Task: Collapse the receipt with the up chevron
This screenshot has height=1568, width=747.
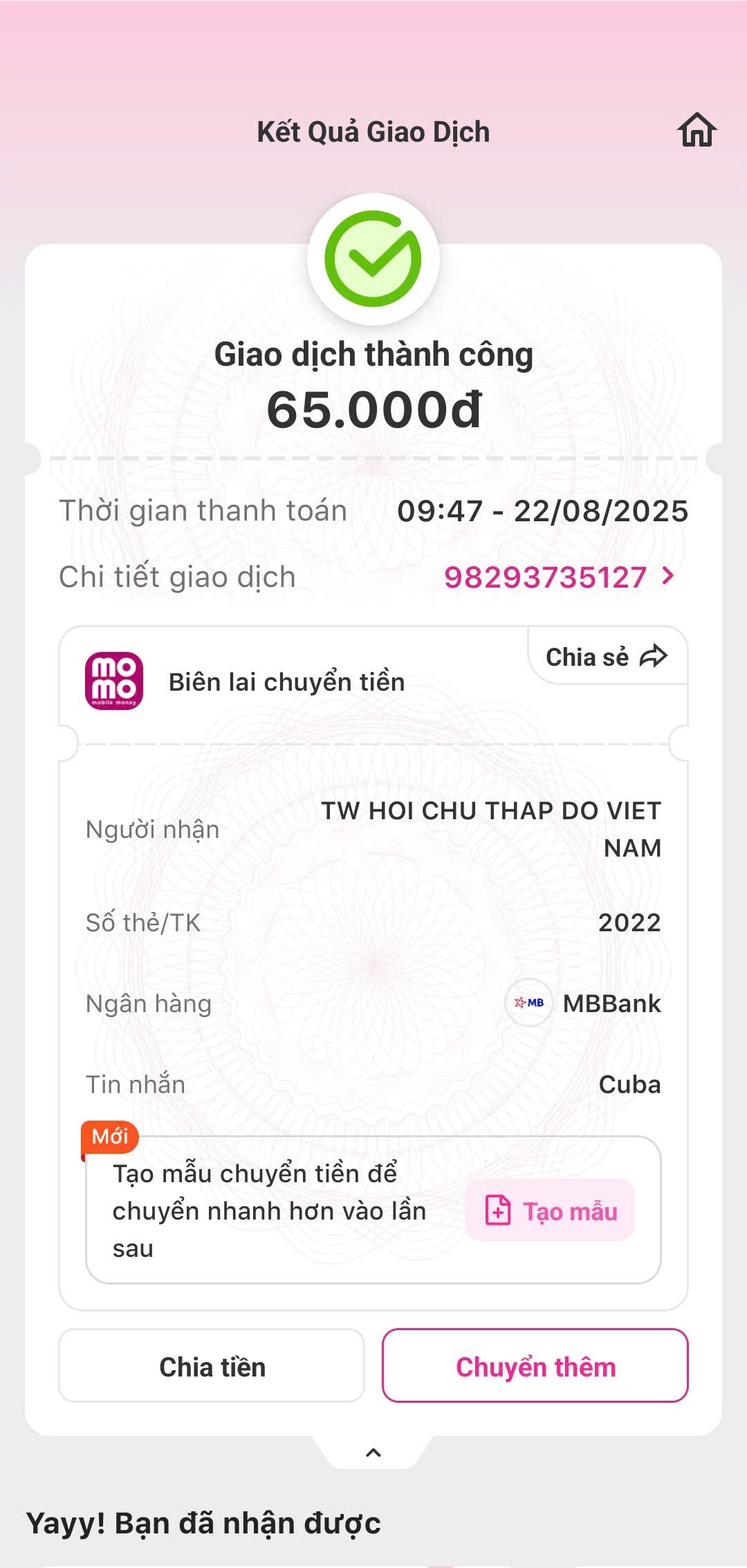Action: click(373, 1453)
